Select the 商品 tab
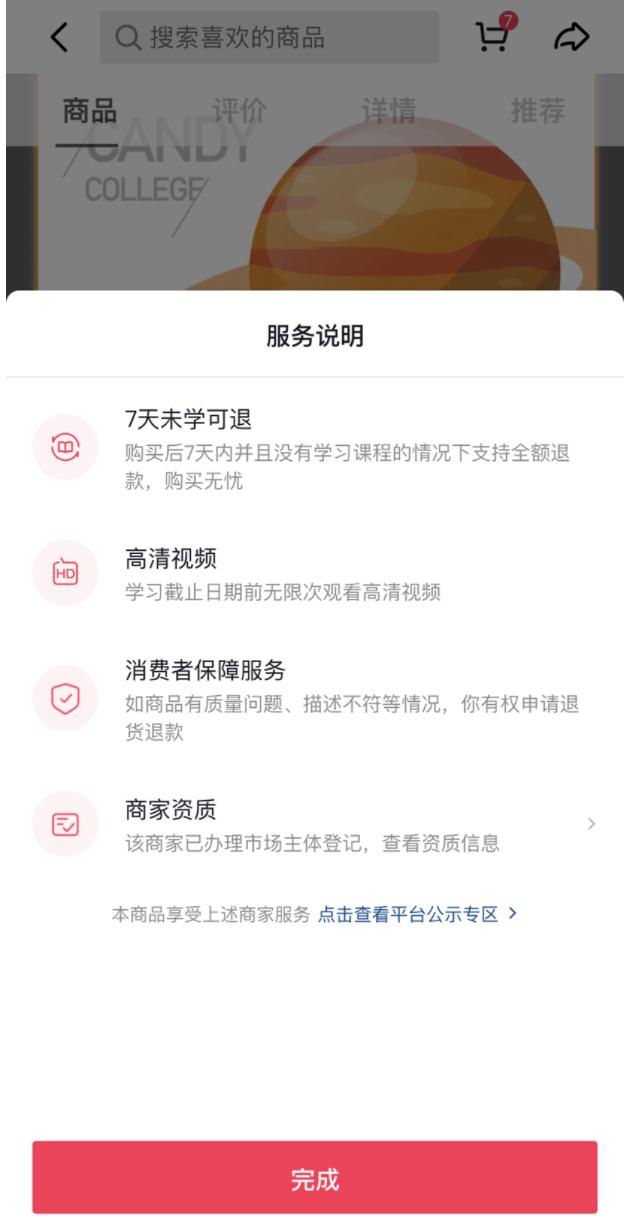The height and width of the screenshot is (1216, 630). tap(89, 112)
